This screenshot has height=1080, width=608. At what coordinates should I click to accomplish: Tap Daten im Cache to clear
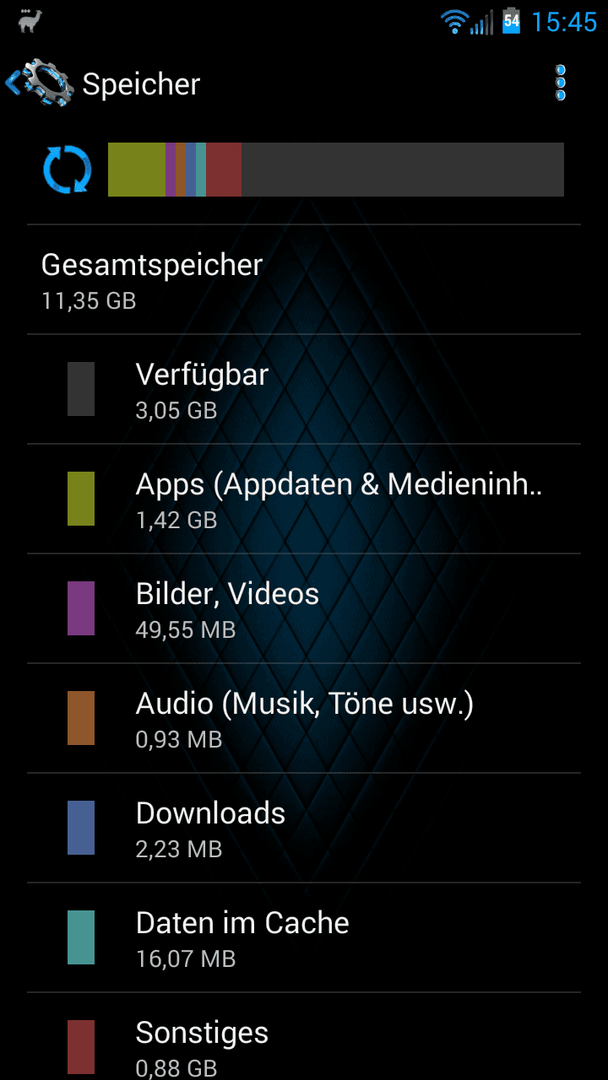coord(304,937)
